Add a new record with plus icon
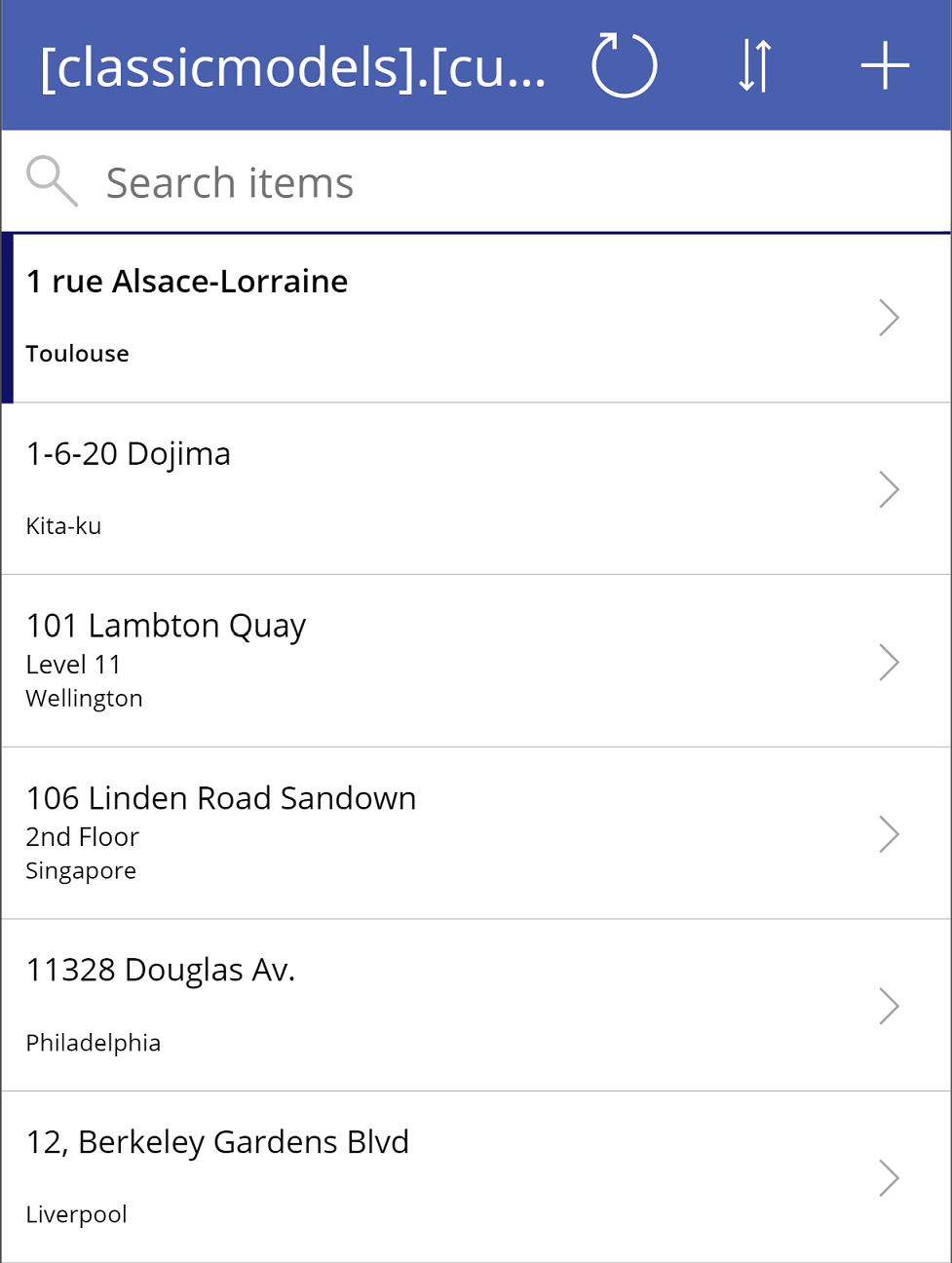Image resolution: width=952 pixels, height=1263 pixels. point(885,66)
